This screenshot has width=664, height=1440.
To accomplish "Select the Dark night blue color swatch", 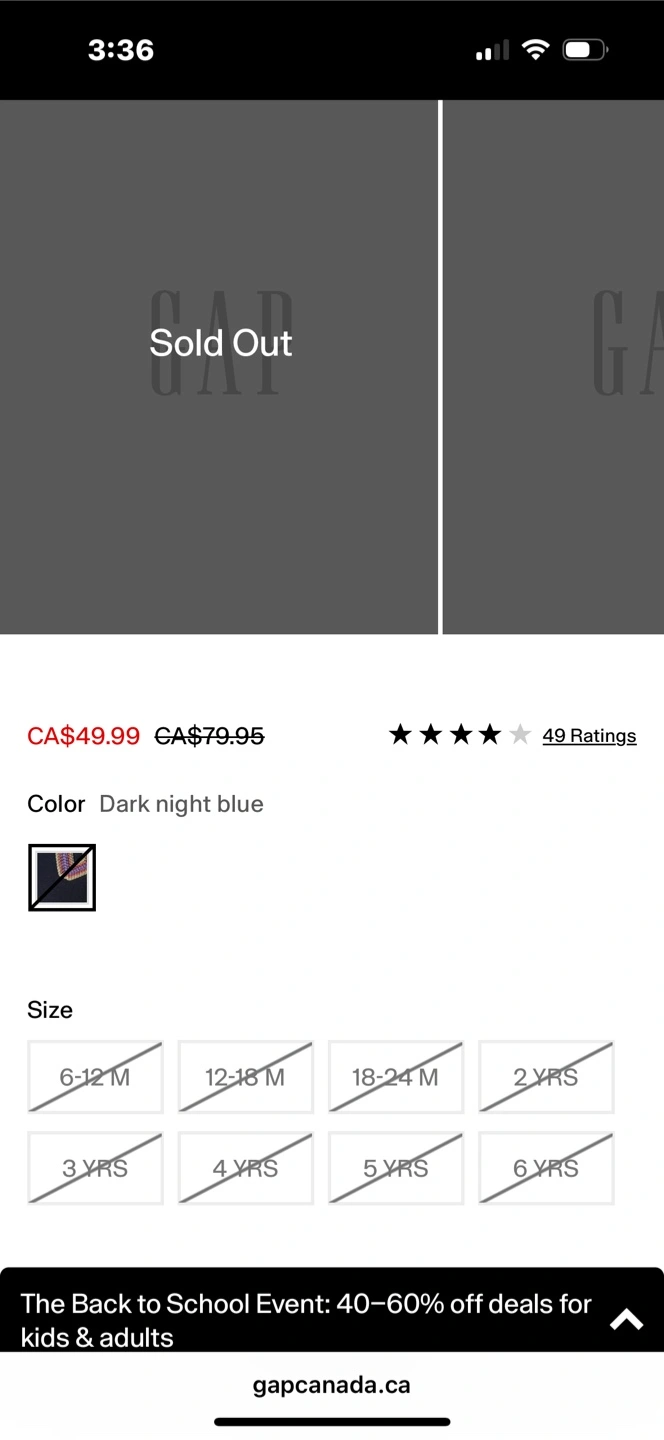I will [62, 878].
